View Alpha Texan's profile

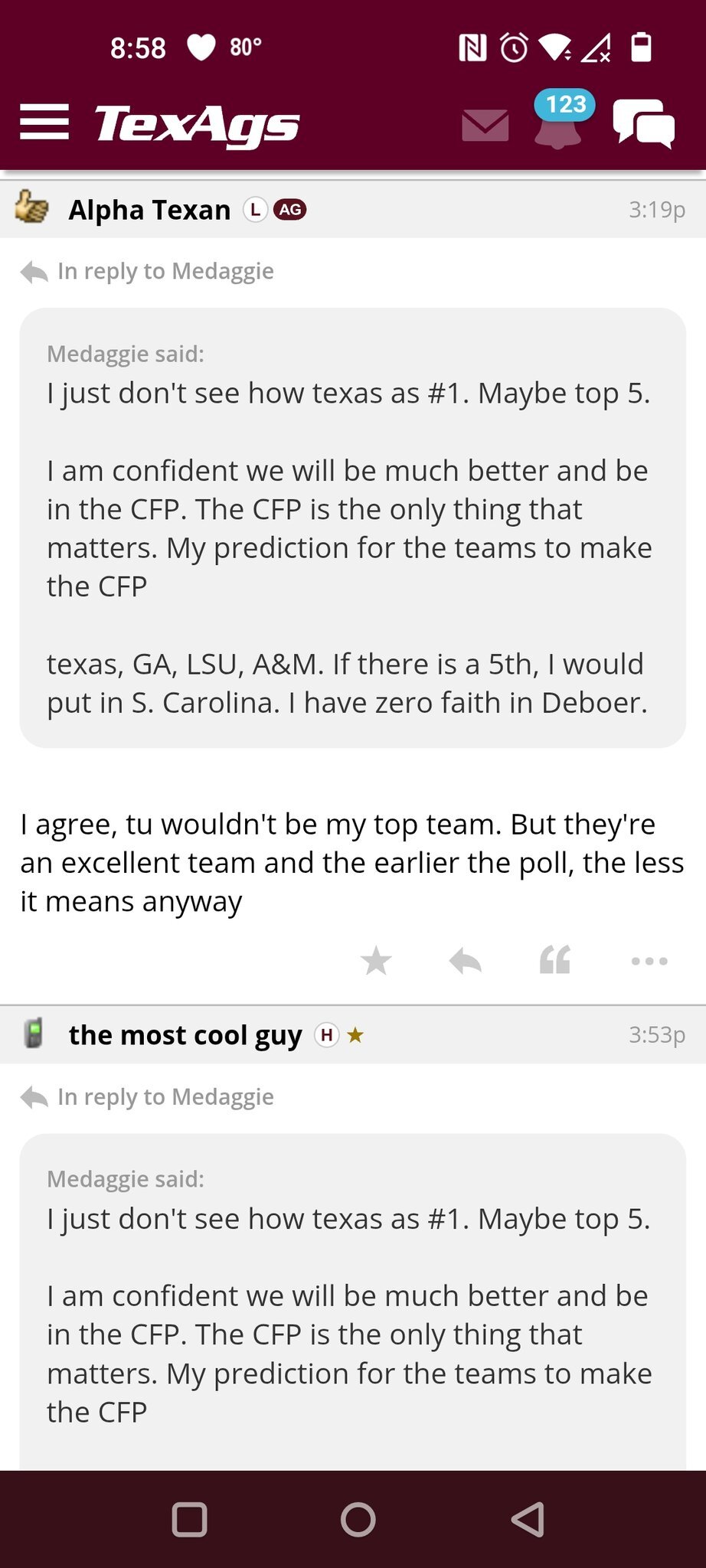click(x=149, y=209)
